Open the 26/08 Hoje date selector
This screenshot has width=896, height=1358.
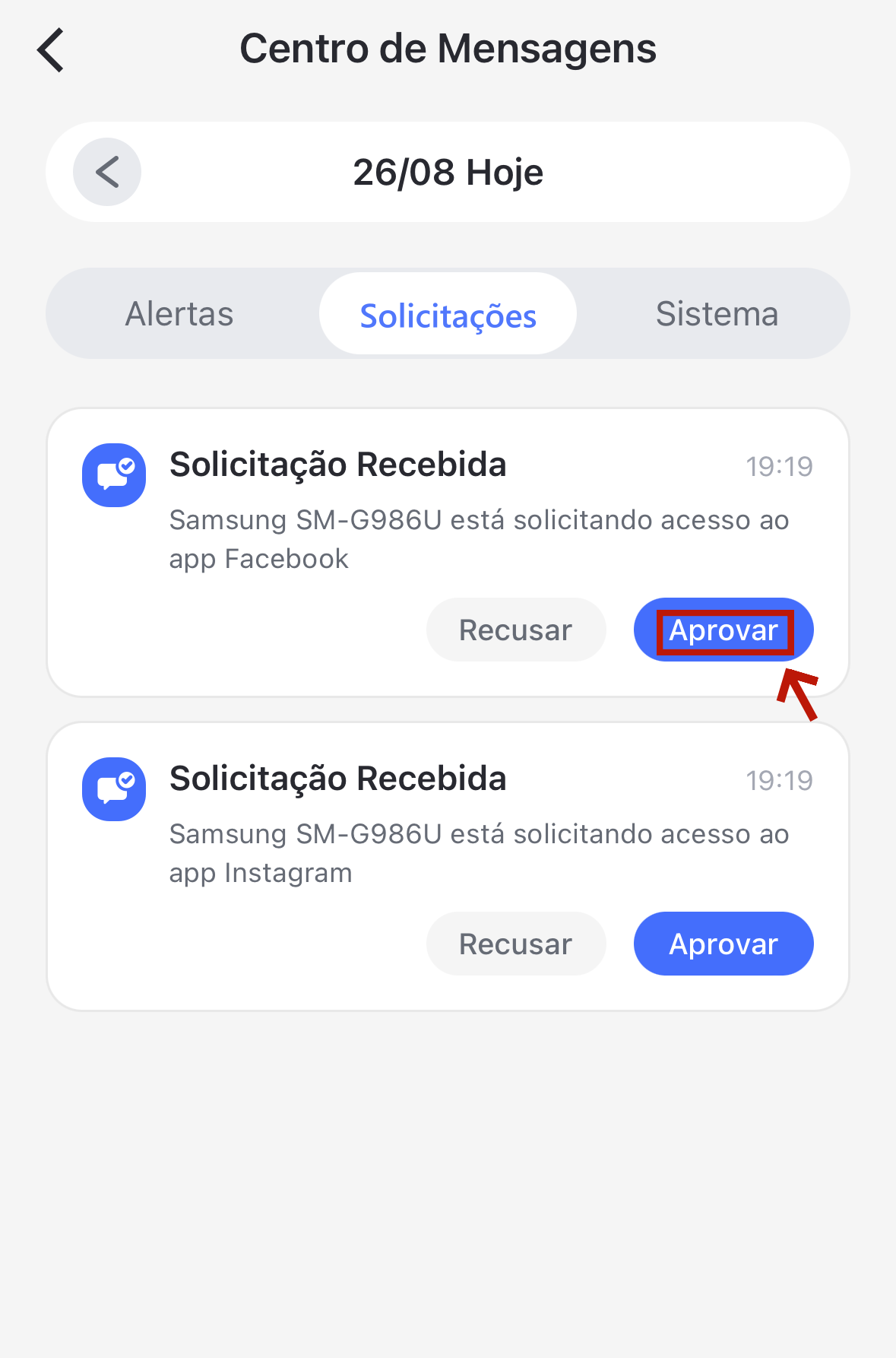tap(448, 172)
